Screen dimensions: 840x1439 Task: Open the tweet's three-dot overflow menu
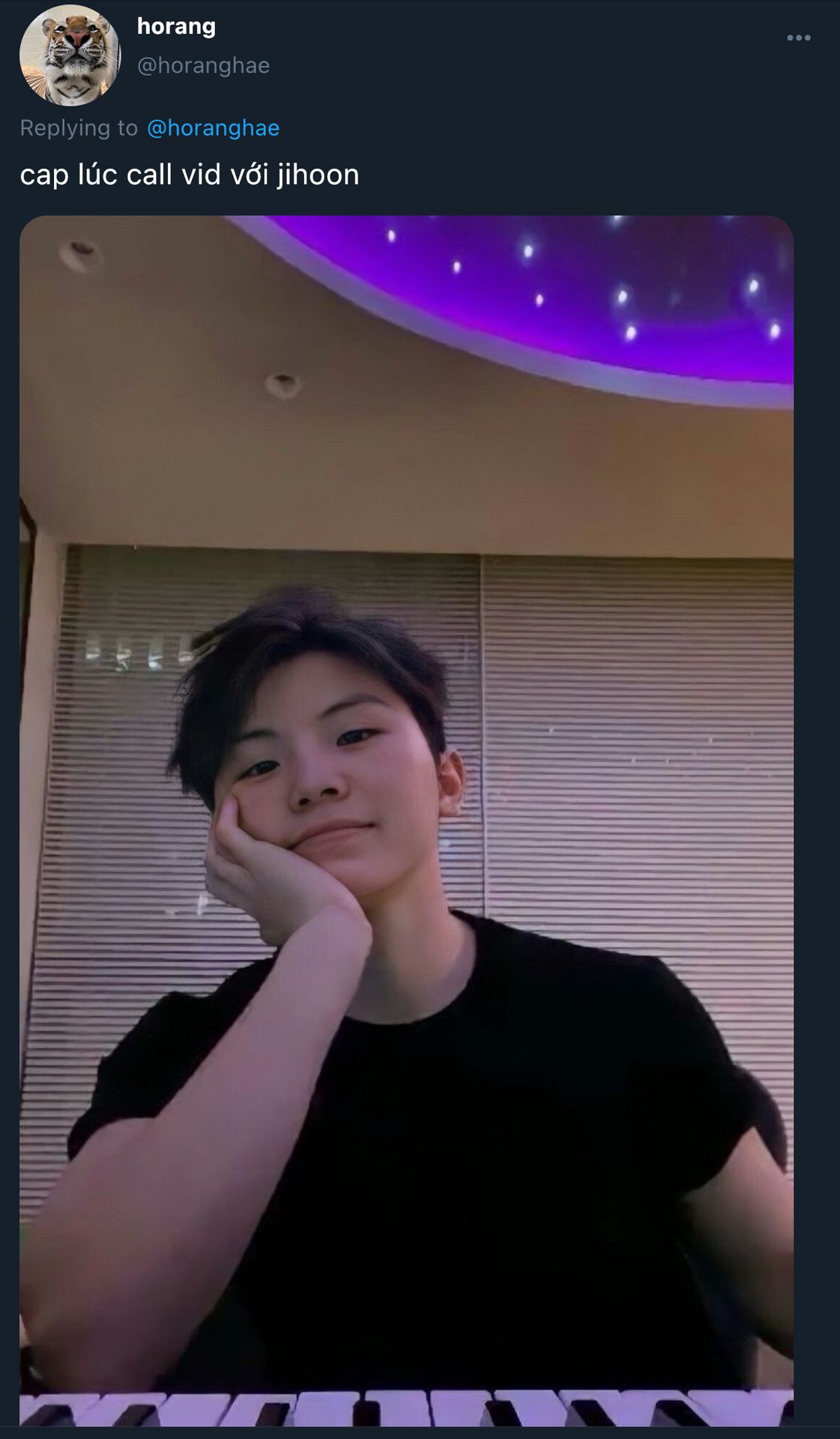coord(798,37)
